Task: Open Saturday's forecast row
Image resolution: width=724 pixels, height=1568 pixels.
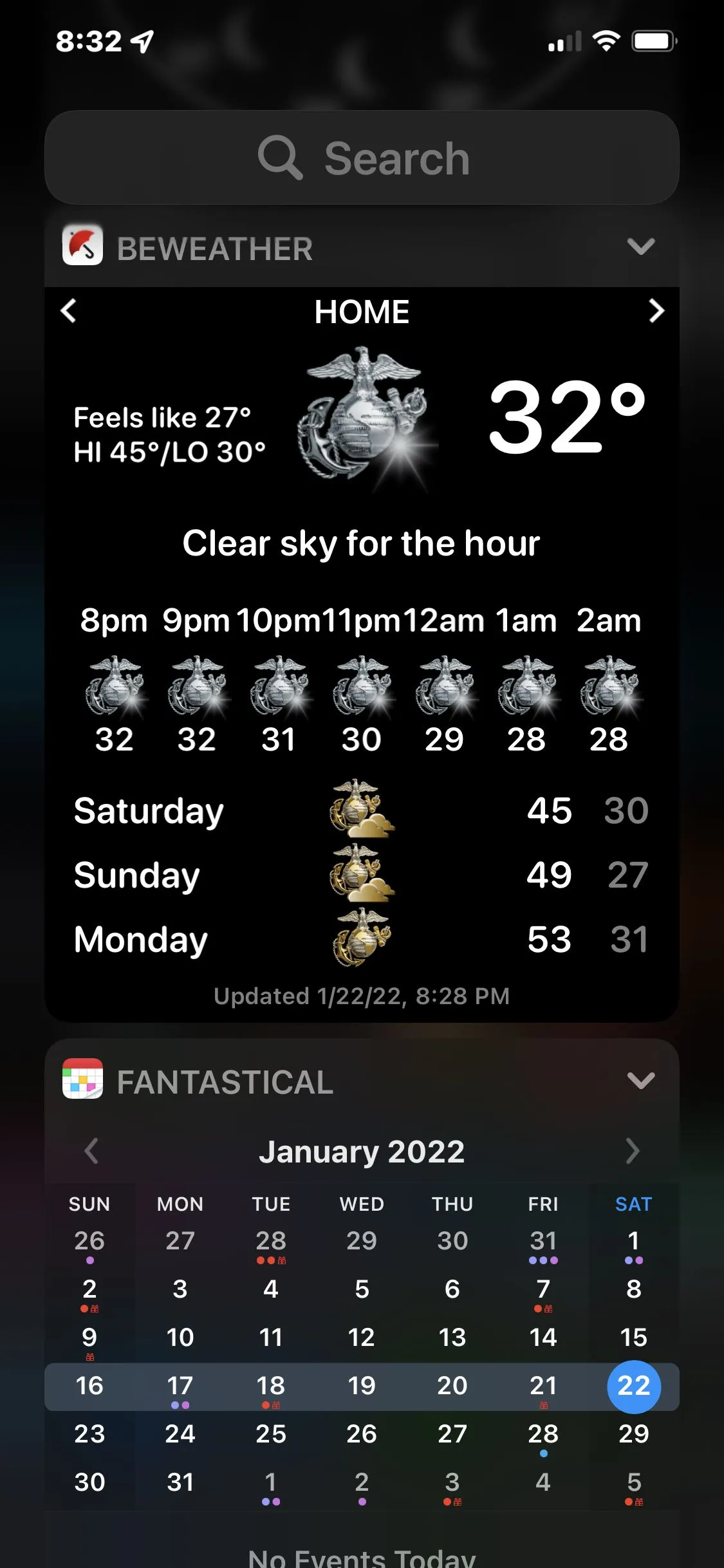Action: click(x=362, y=810)
